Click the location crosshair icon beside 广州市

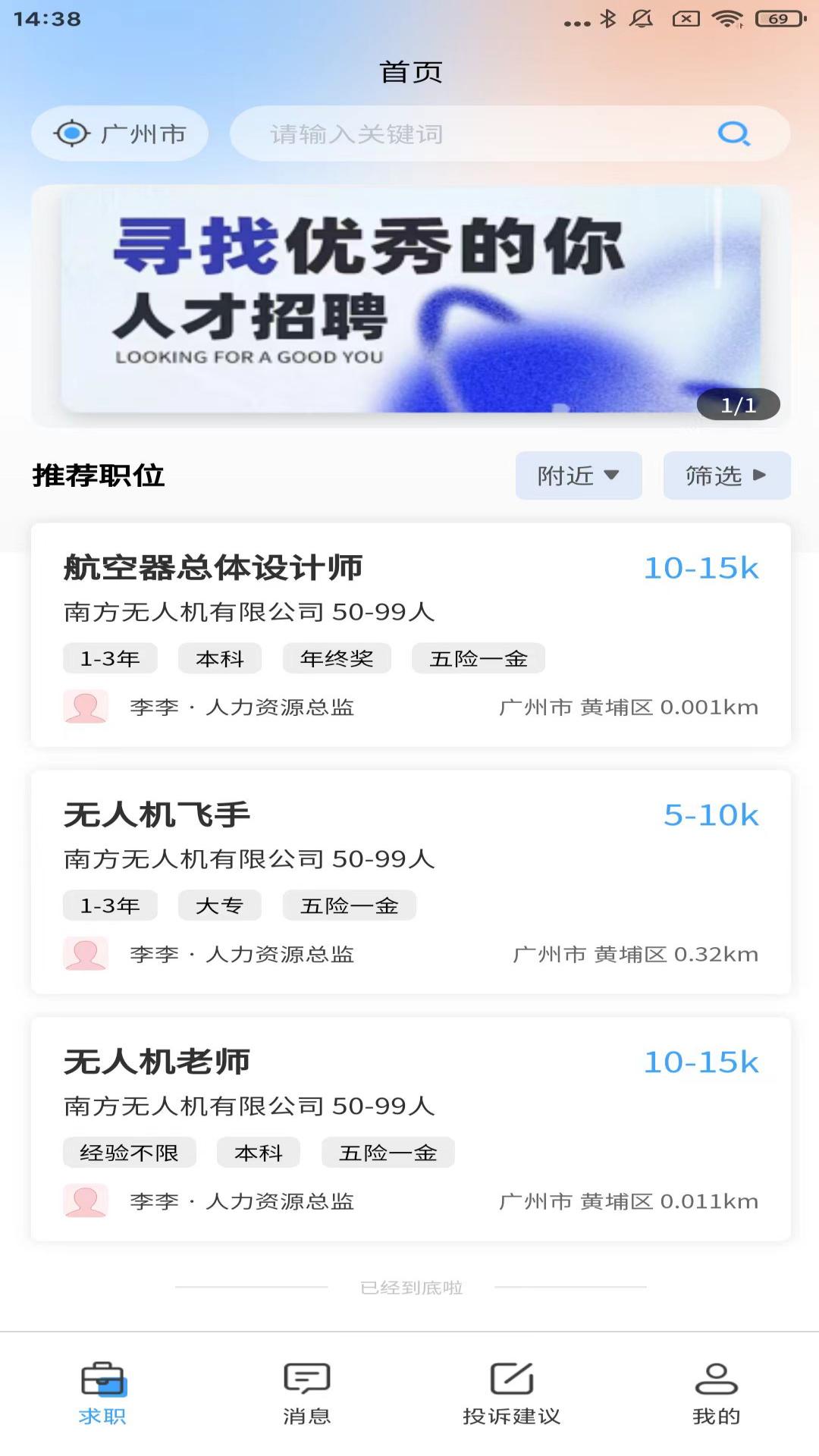pos(72,133)
